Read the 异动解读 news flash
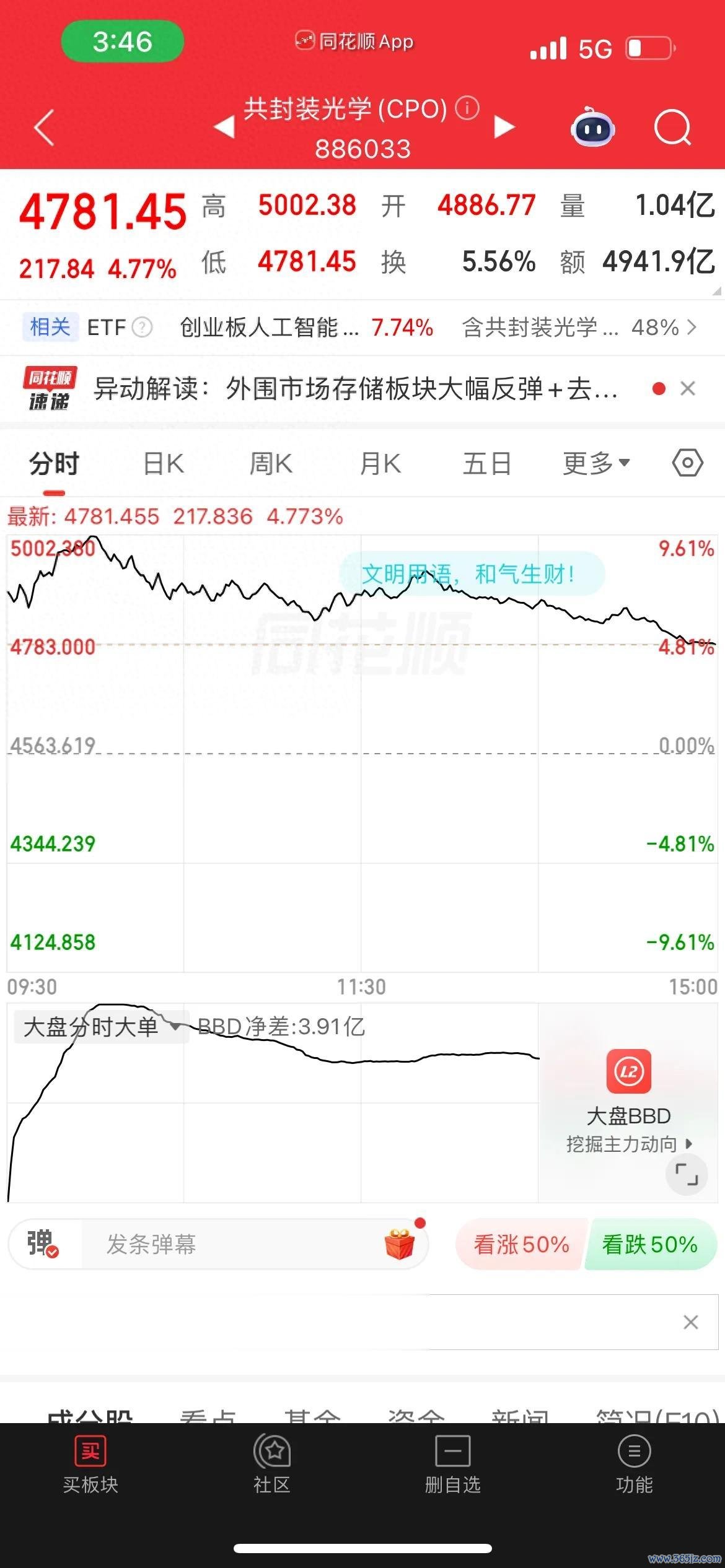725x1568 pixels. (356, 389)
